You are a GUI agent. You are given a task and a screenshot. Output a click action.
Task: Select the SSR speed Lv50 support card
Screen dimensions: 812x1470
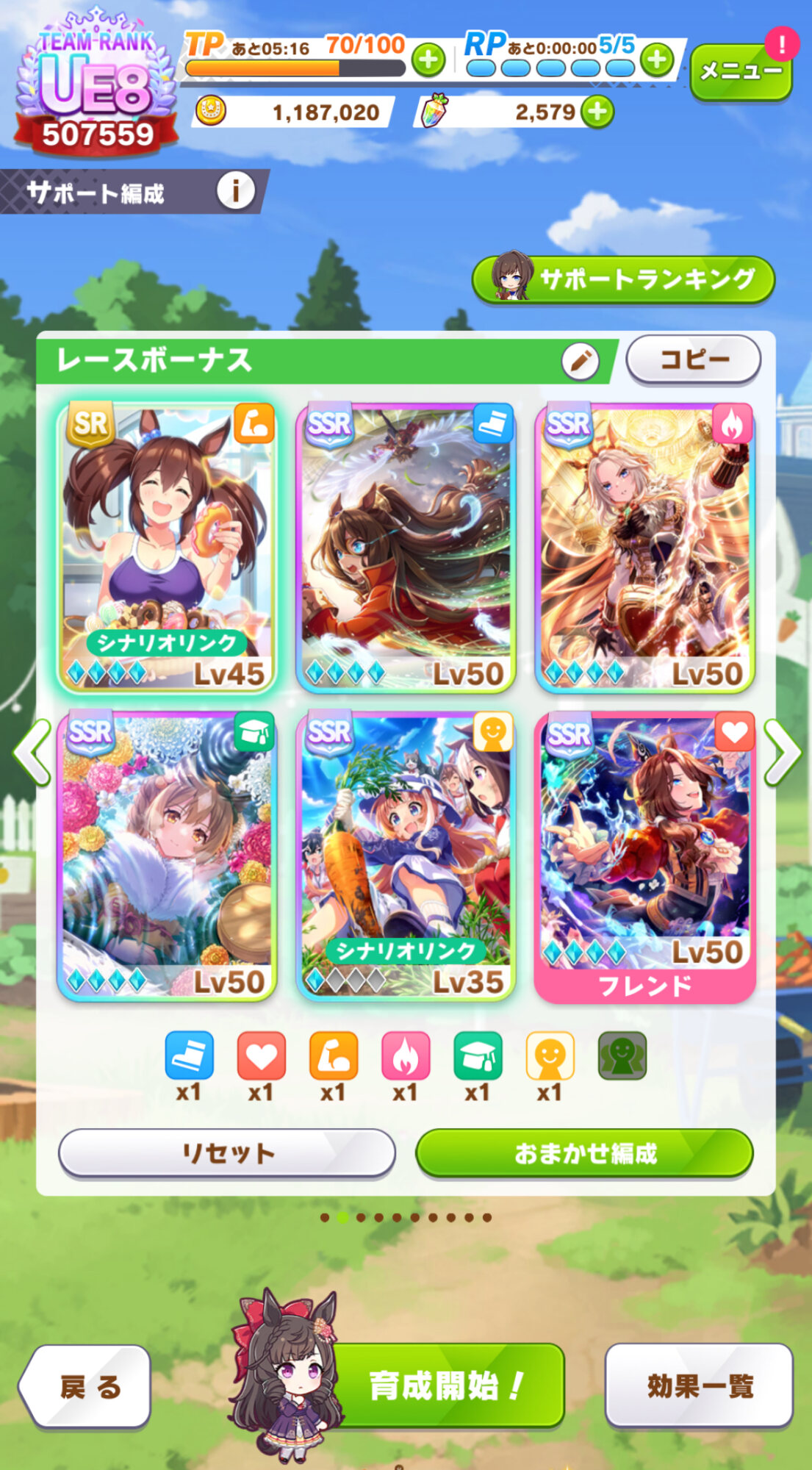(406, 548)
